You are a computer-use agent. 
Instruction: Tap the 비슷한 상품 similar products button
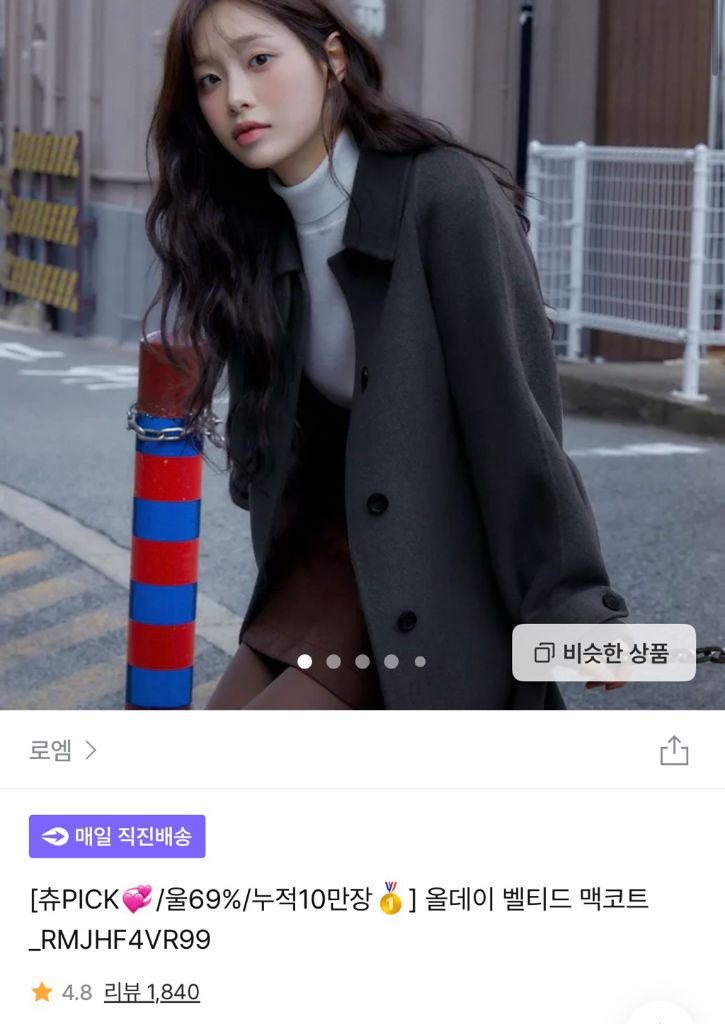tap(604, 653)
